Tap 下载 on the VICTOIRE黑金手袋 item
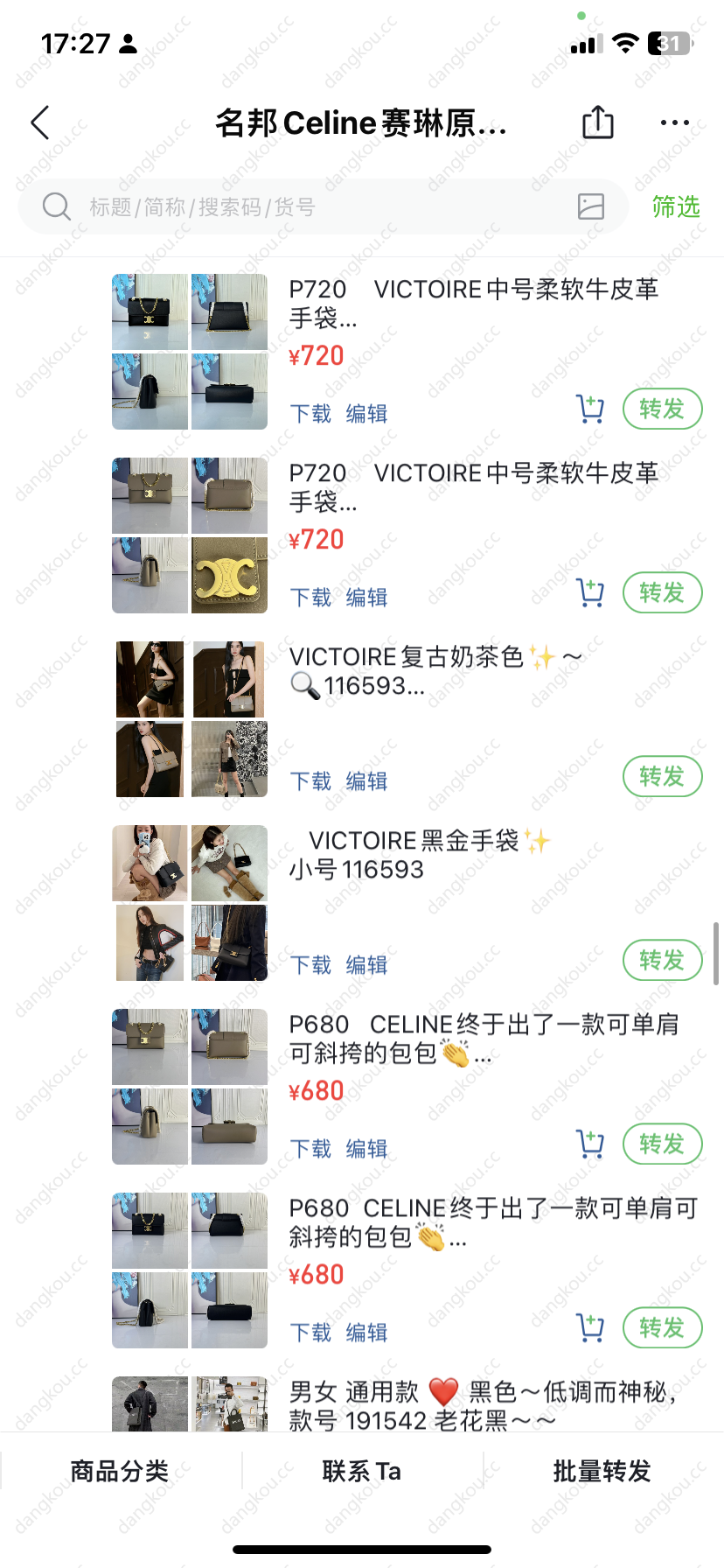Viewport: 724px width, 1568px height. (x=310, y=965)
